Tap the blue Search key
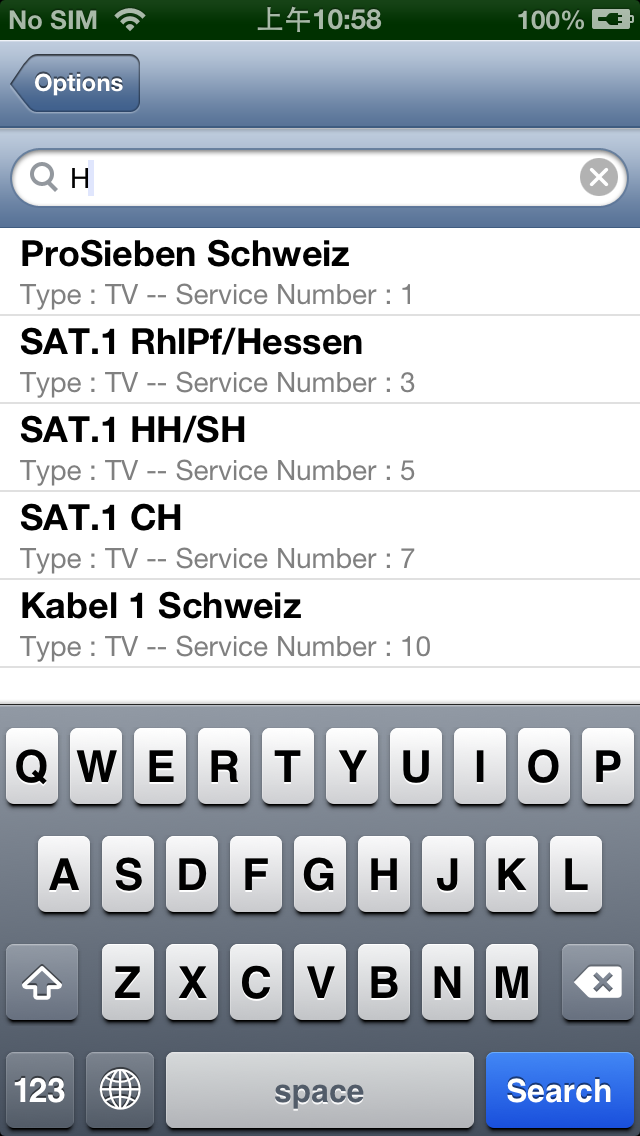Viewport: 640px width, 1136px height. (x=558, y=1090)
